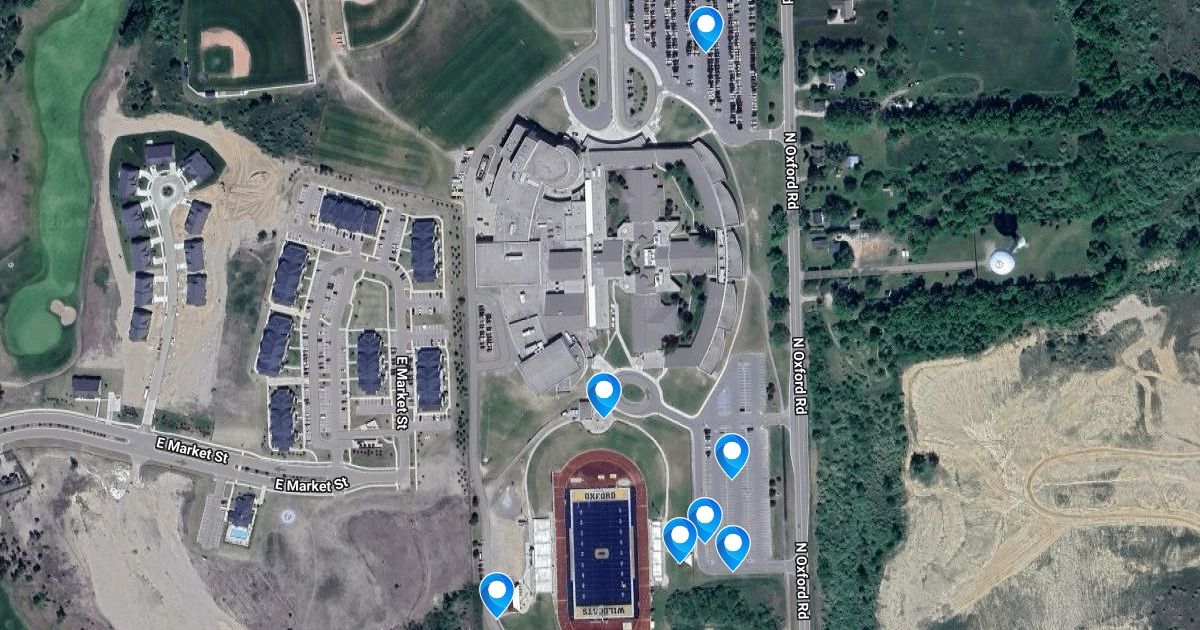Open the pin in the parking lot near N Oxford Rd
Viewport: 1200px width, 630px height.
732,453
